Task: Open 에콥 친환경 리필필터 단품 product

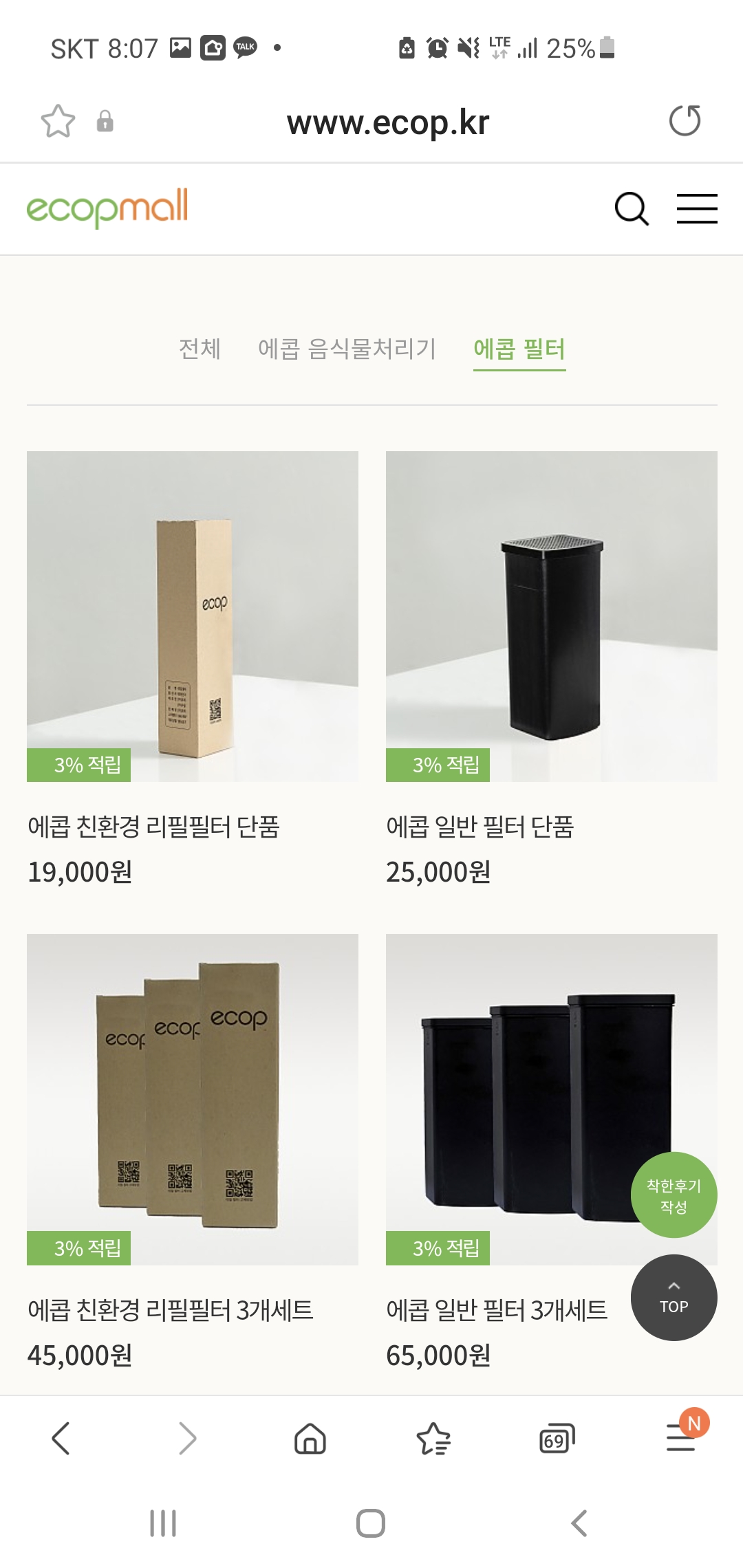Action: point(193,616)
